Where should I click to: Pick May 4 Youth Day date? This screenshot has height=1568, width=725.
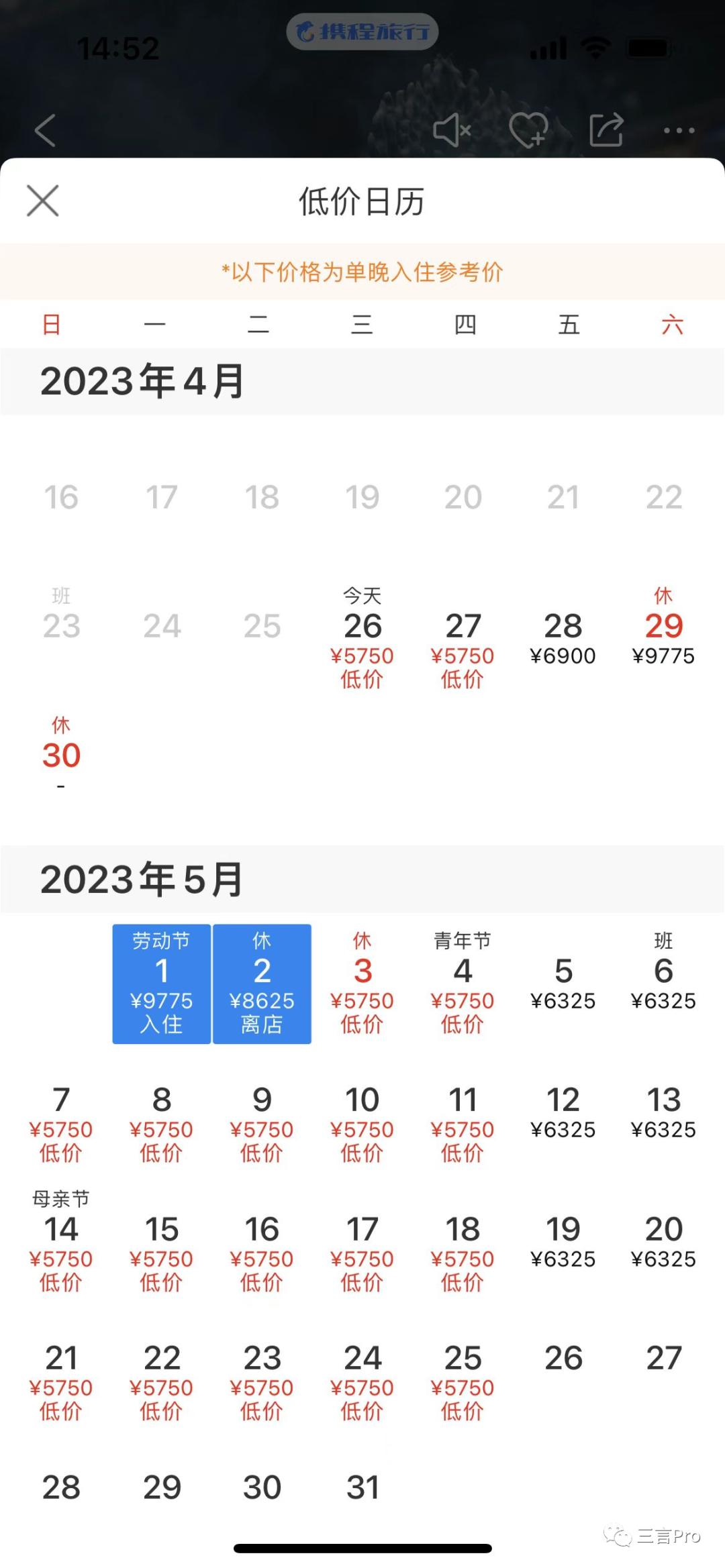pos(463,984)
